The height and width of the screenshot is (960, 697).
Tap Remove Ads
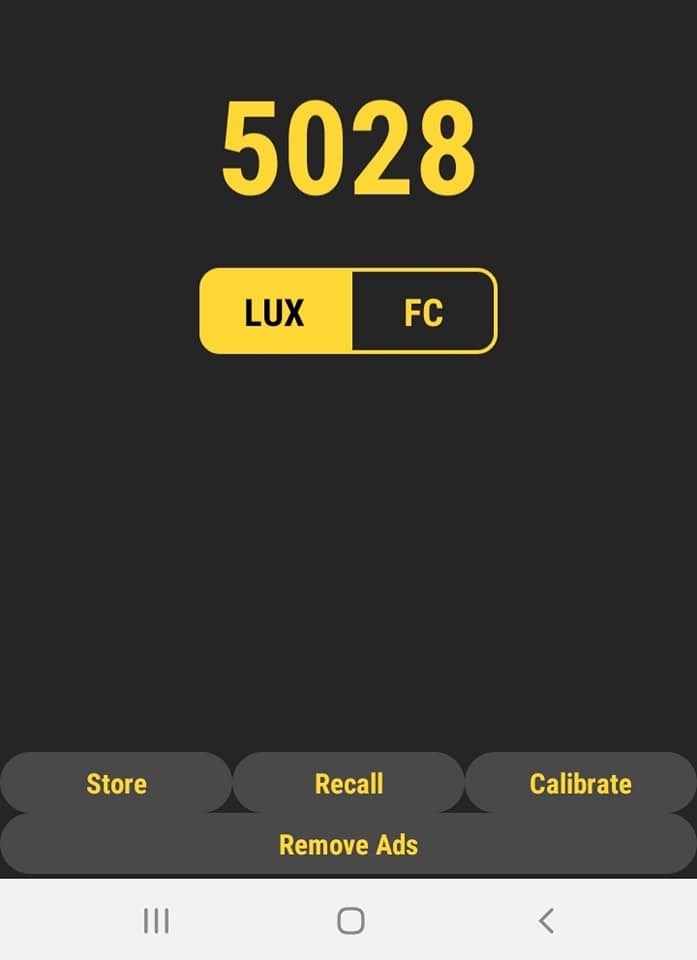point(348,845)
